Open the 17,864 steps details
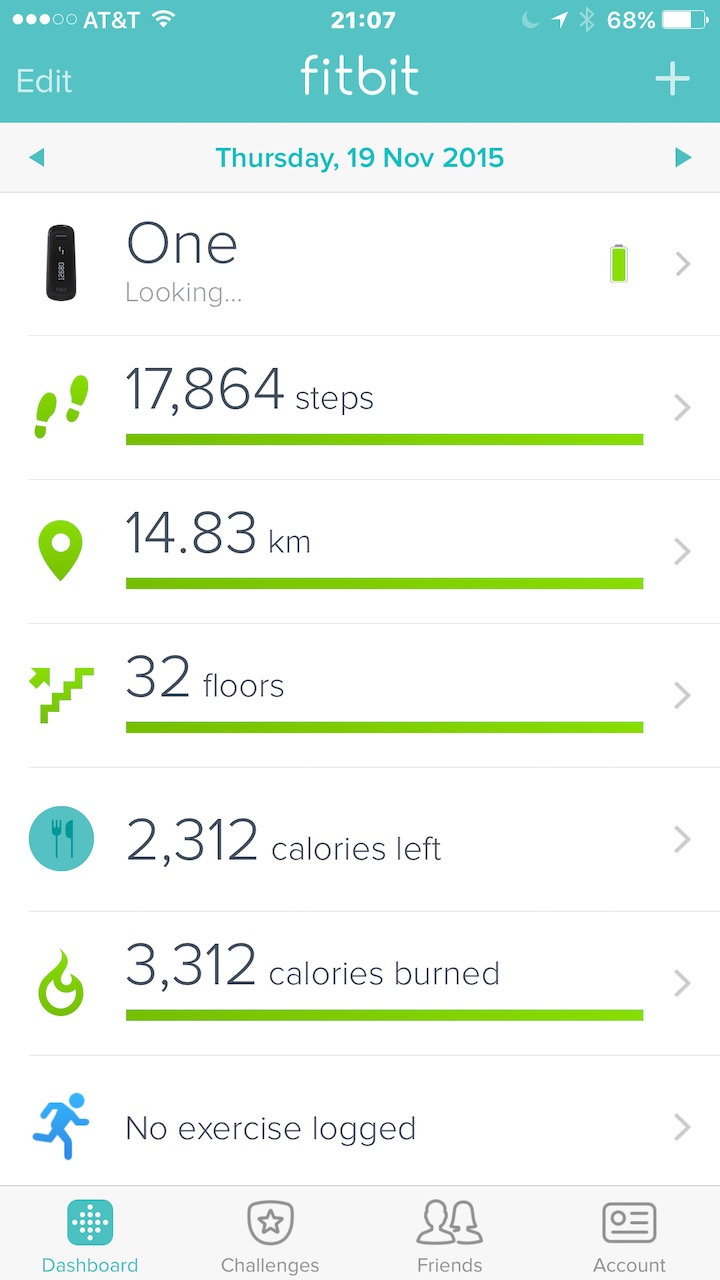Viewport: 720px width, 1280px height. tap(360, 407)
